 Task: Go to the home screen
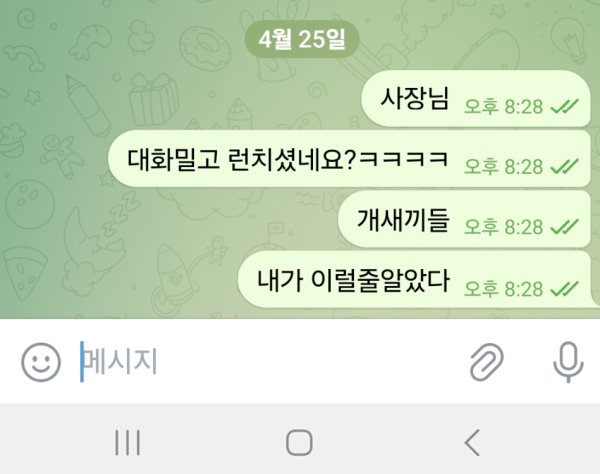(299, 442)
